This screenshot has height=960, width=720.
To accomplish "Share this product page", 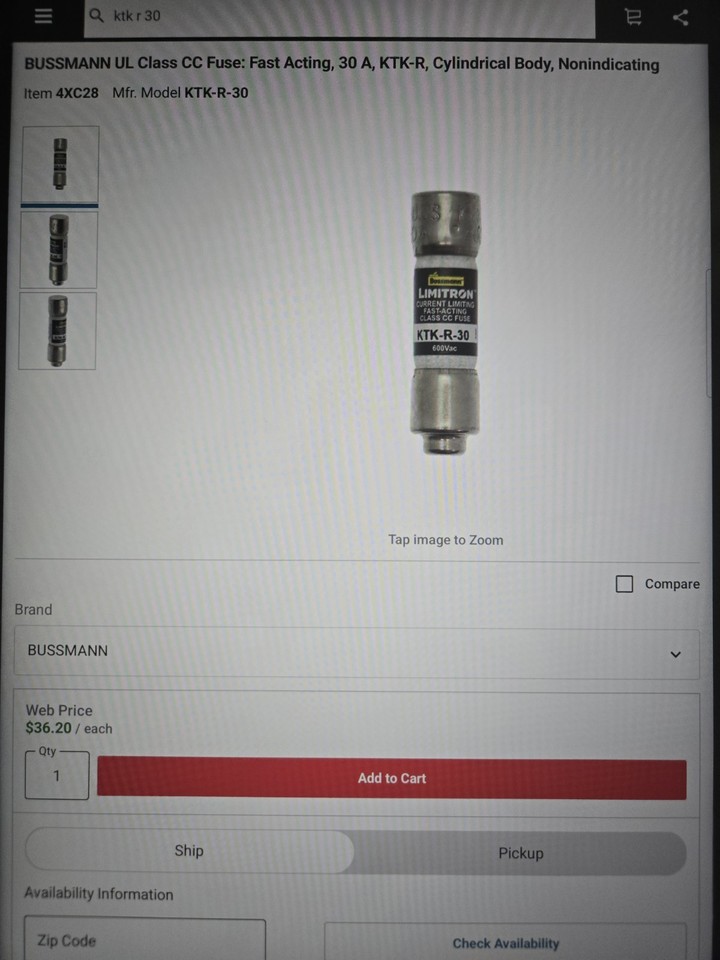I will pos(681,16).
